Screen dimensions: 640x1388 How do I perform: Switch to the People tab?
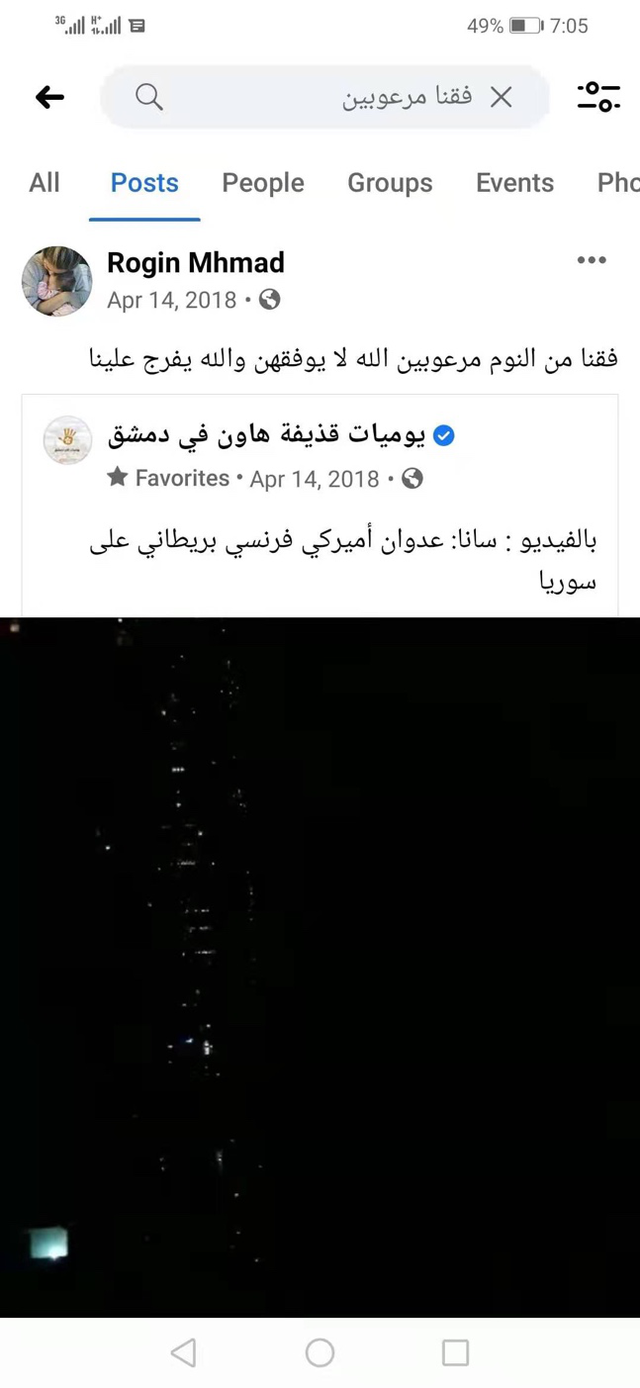(x=263, y=183)
